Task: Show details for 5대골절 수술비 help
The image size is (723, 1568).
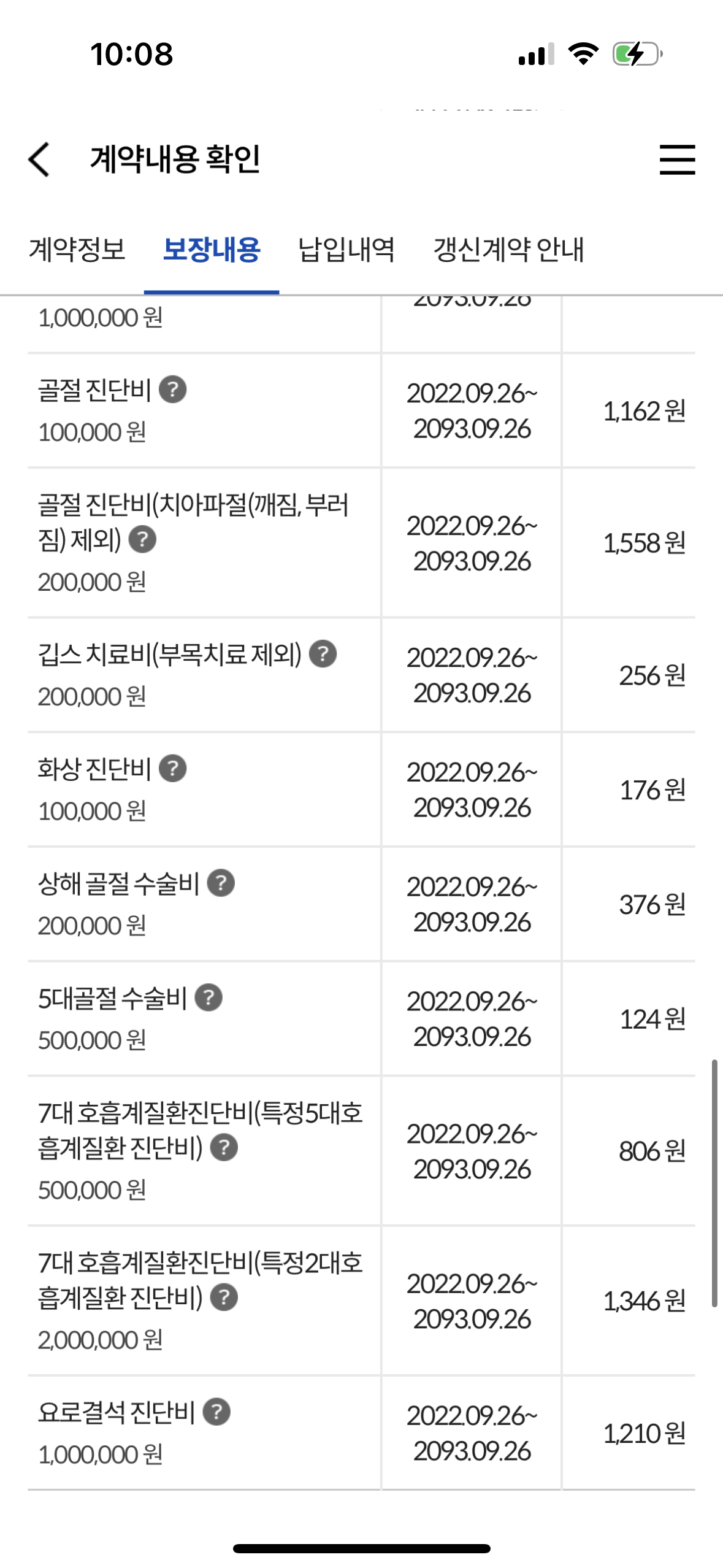Action: click(208, 997)
